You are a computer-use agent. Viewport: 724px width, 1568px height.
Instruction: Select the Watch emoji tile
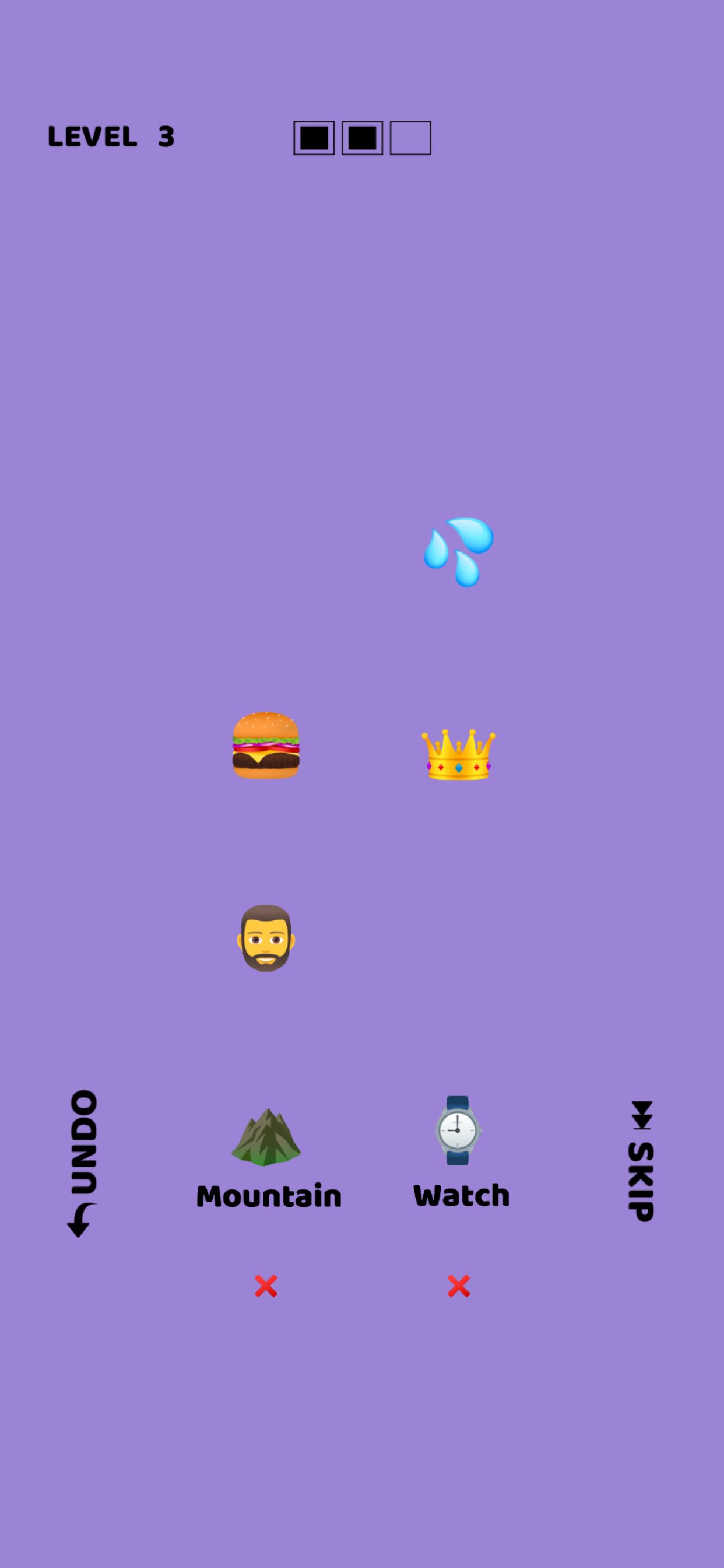point(459,1131)
